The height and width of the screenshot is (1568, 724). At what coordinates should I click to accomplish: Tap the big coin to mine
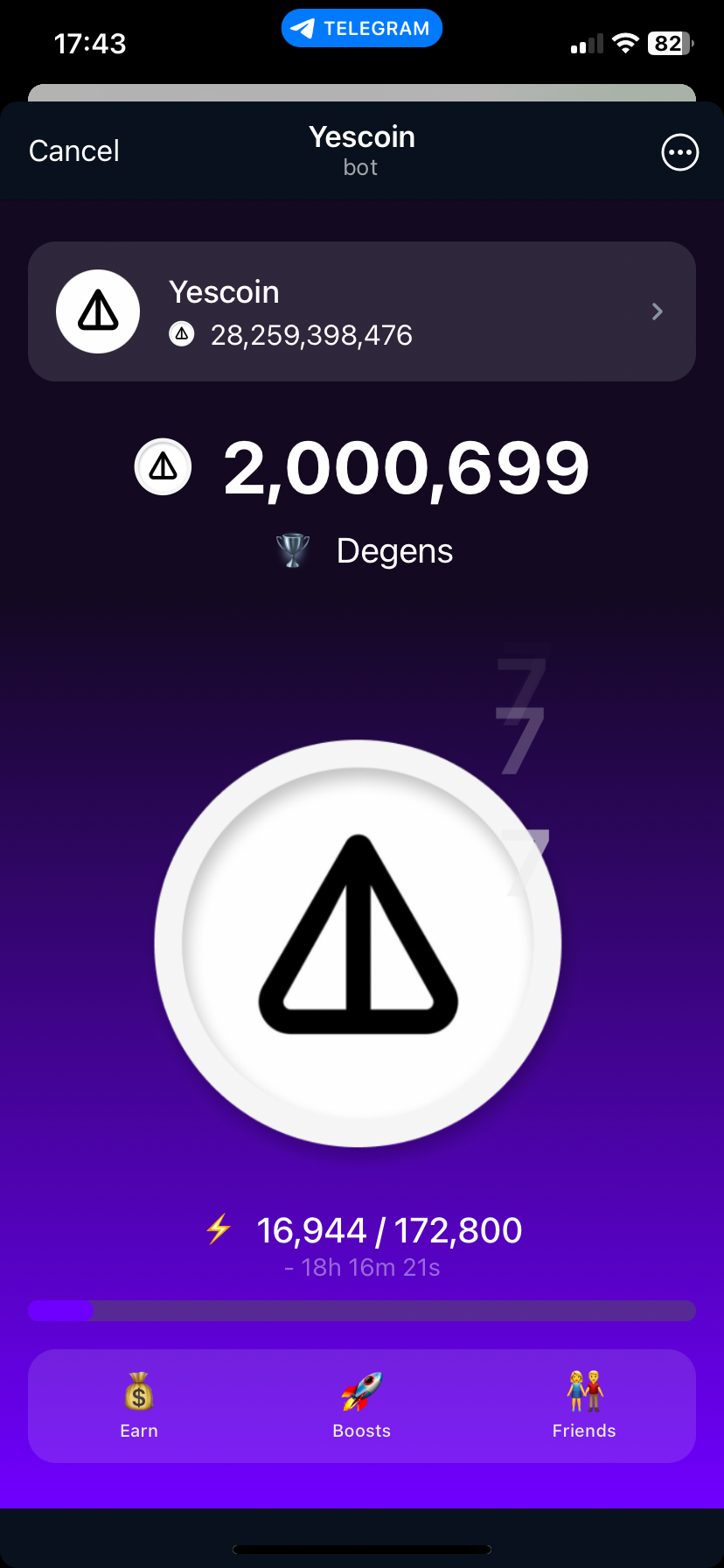coord(359,944)
